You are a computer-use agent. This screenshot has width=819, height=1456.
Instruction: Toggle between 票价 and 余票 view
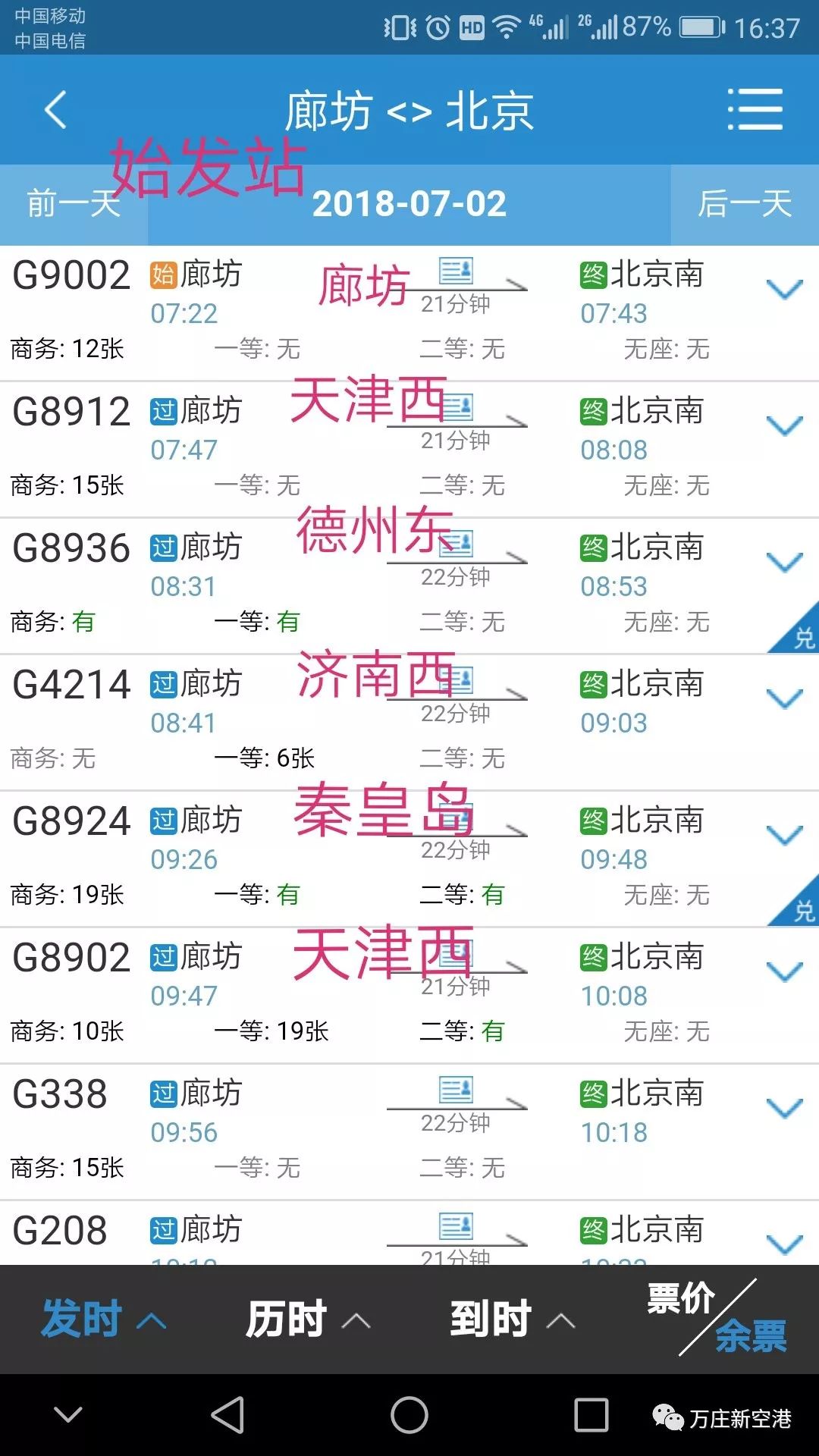[x=717, y=1318]
